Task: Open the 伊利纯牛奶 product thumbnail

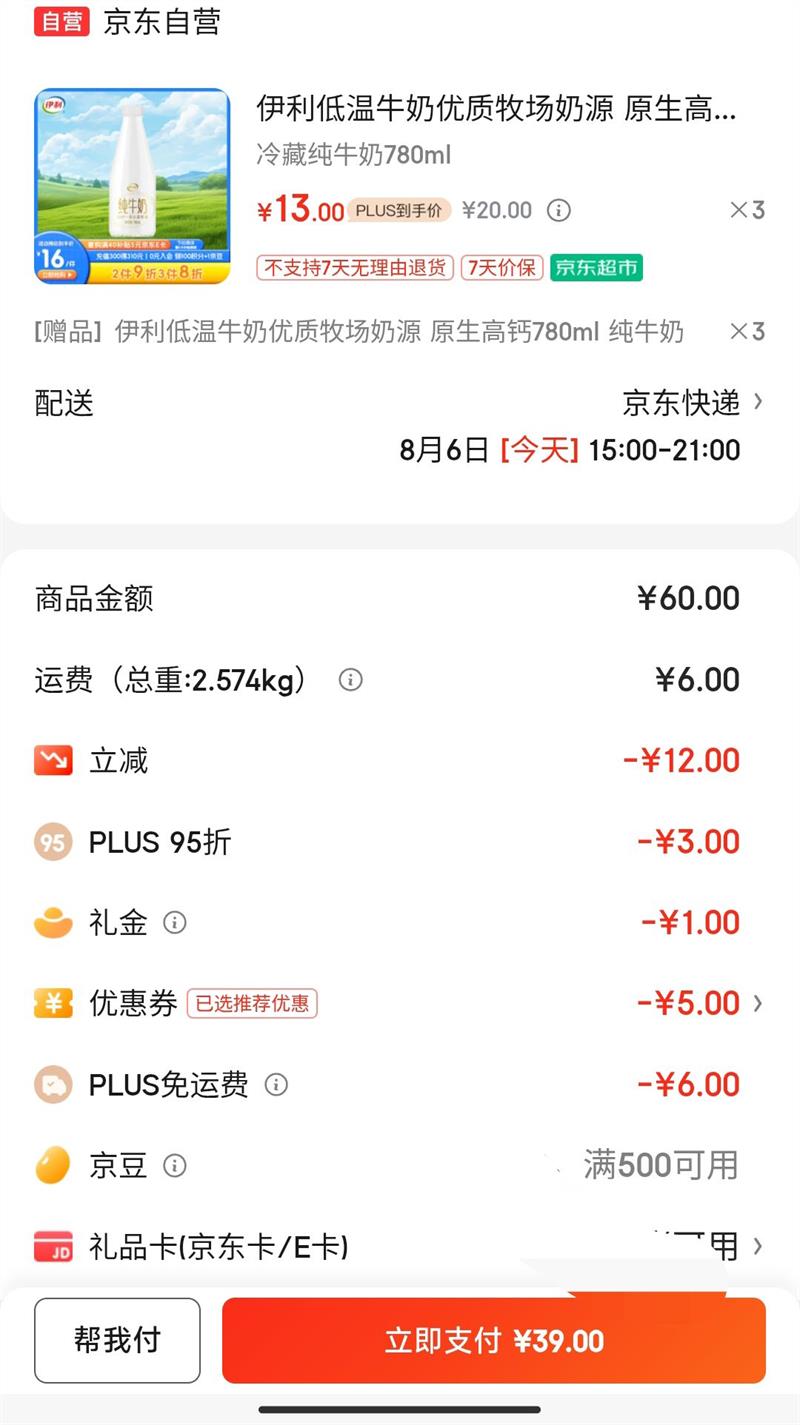Action: click(132, 186)
